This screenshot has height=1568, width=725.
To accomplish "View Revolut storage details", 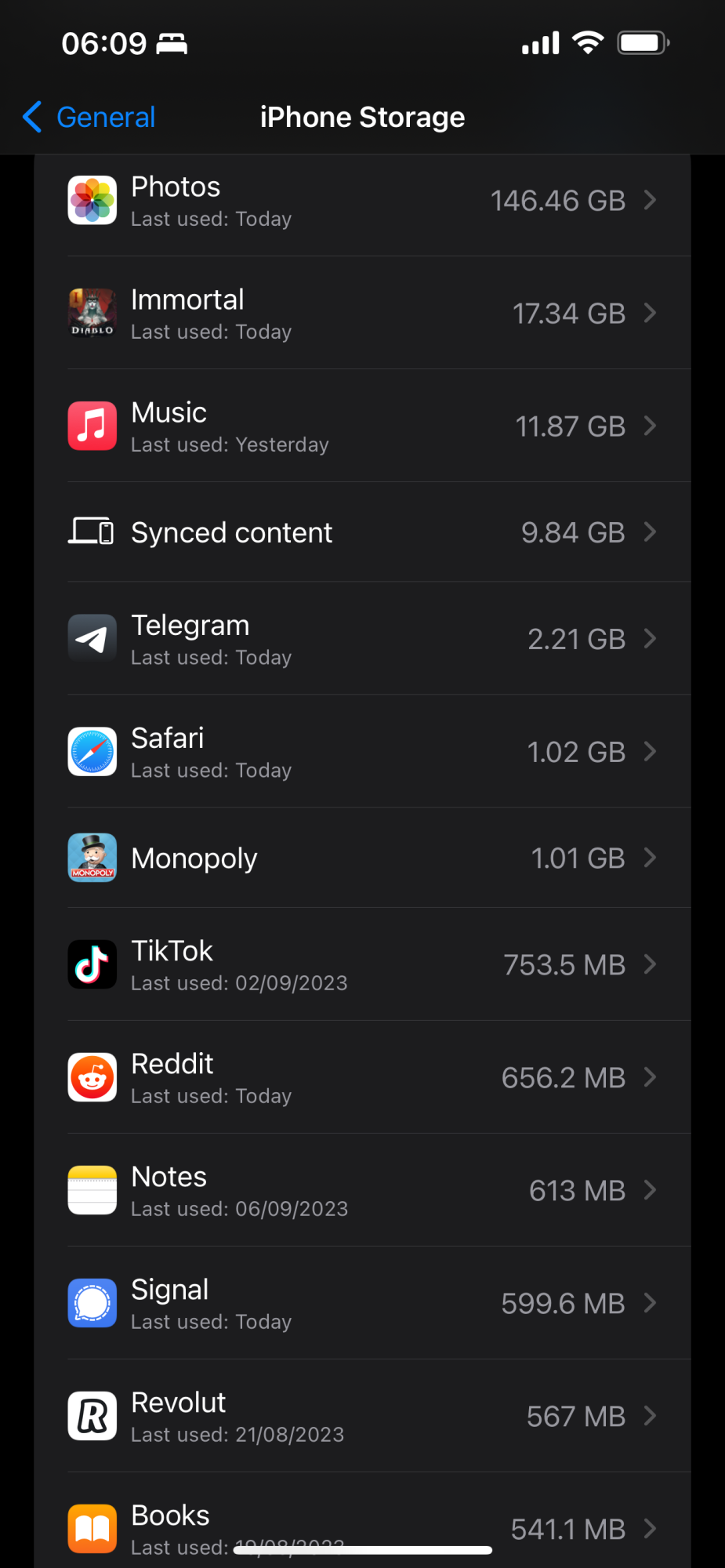I will [362, 1416].
